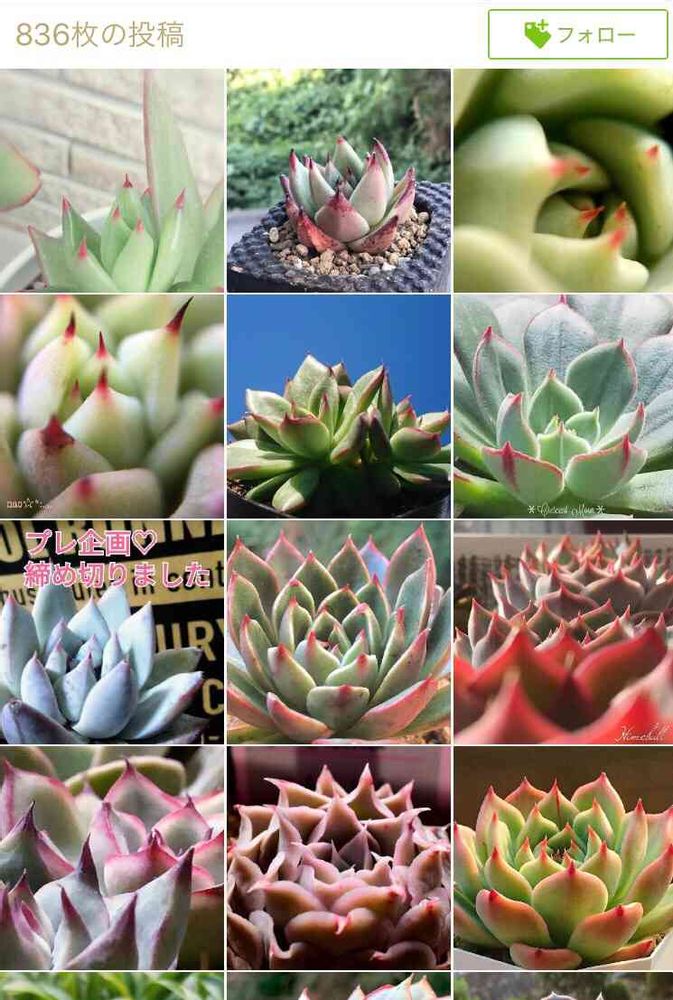Image resolution: width=673 pixels, height=1000 pixels.
Task: Open the blue-green rosette photo with Crescent Moon watermark
Action: [x=563, y=406]
